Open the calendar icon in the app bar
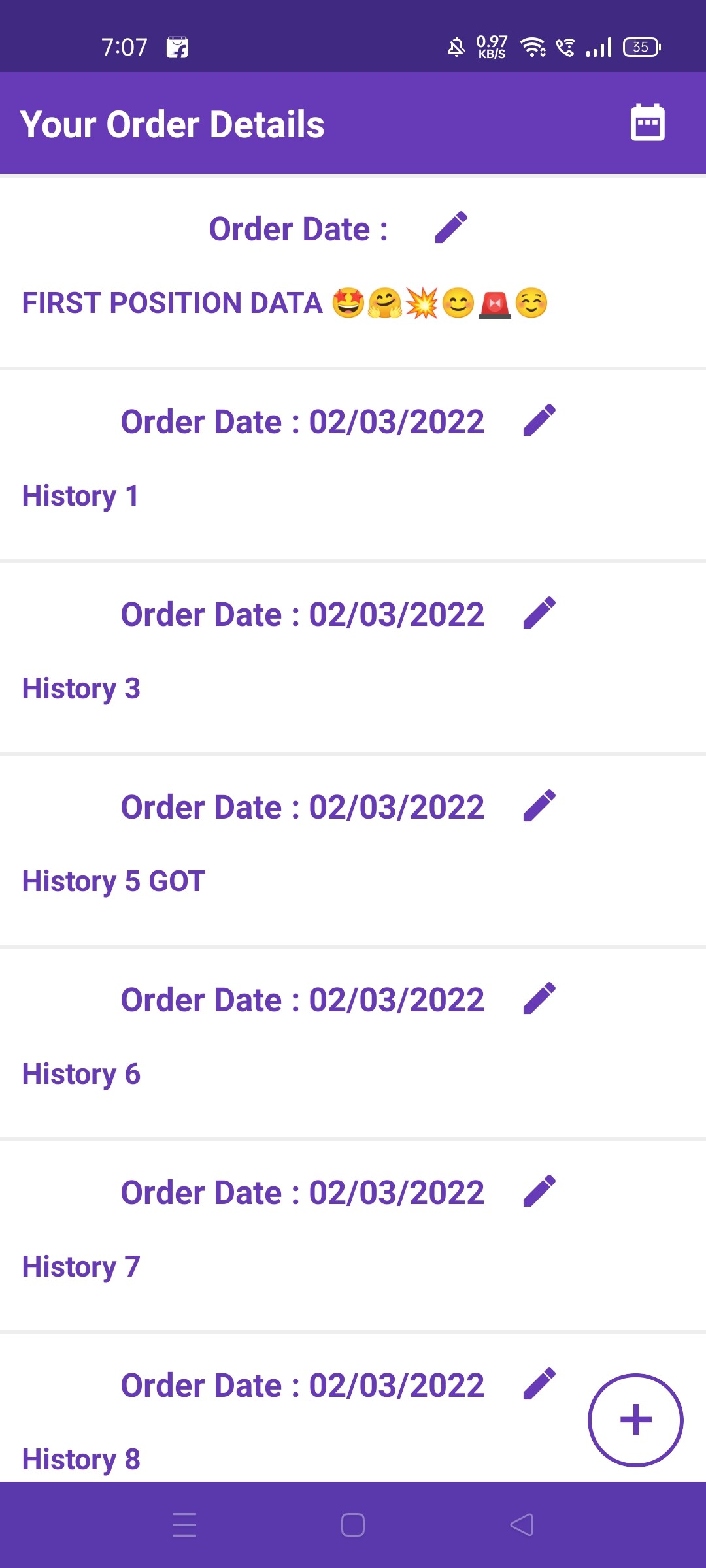706x1568 pixels. (647, 122)
